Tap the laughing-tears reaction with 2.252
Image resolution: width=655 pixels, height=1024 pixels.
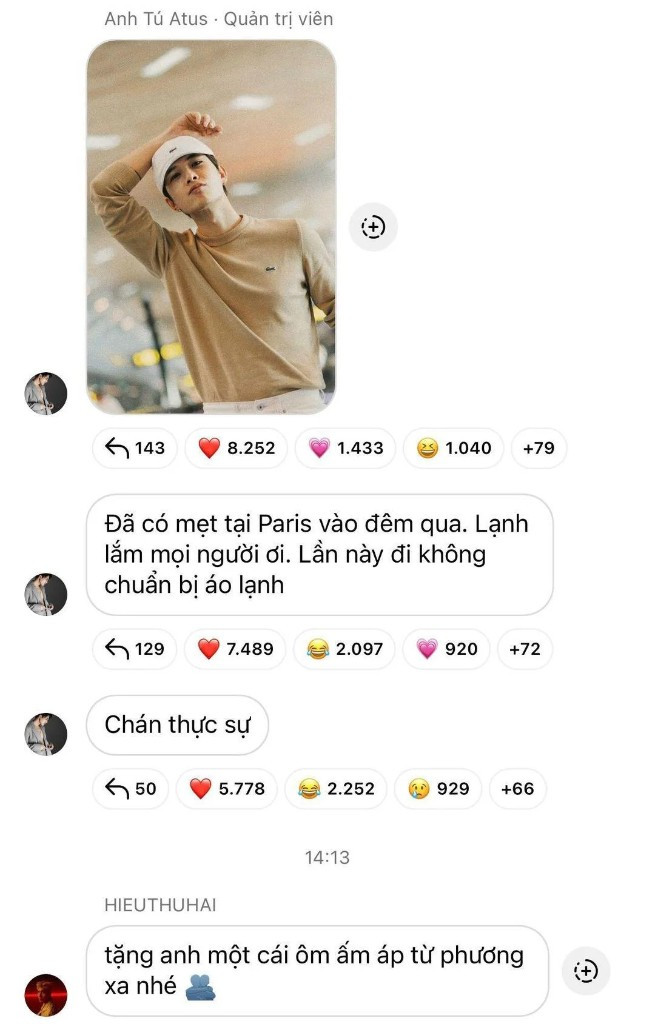336,789
